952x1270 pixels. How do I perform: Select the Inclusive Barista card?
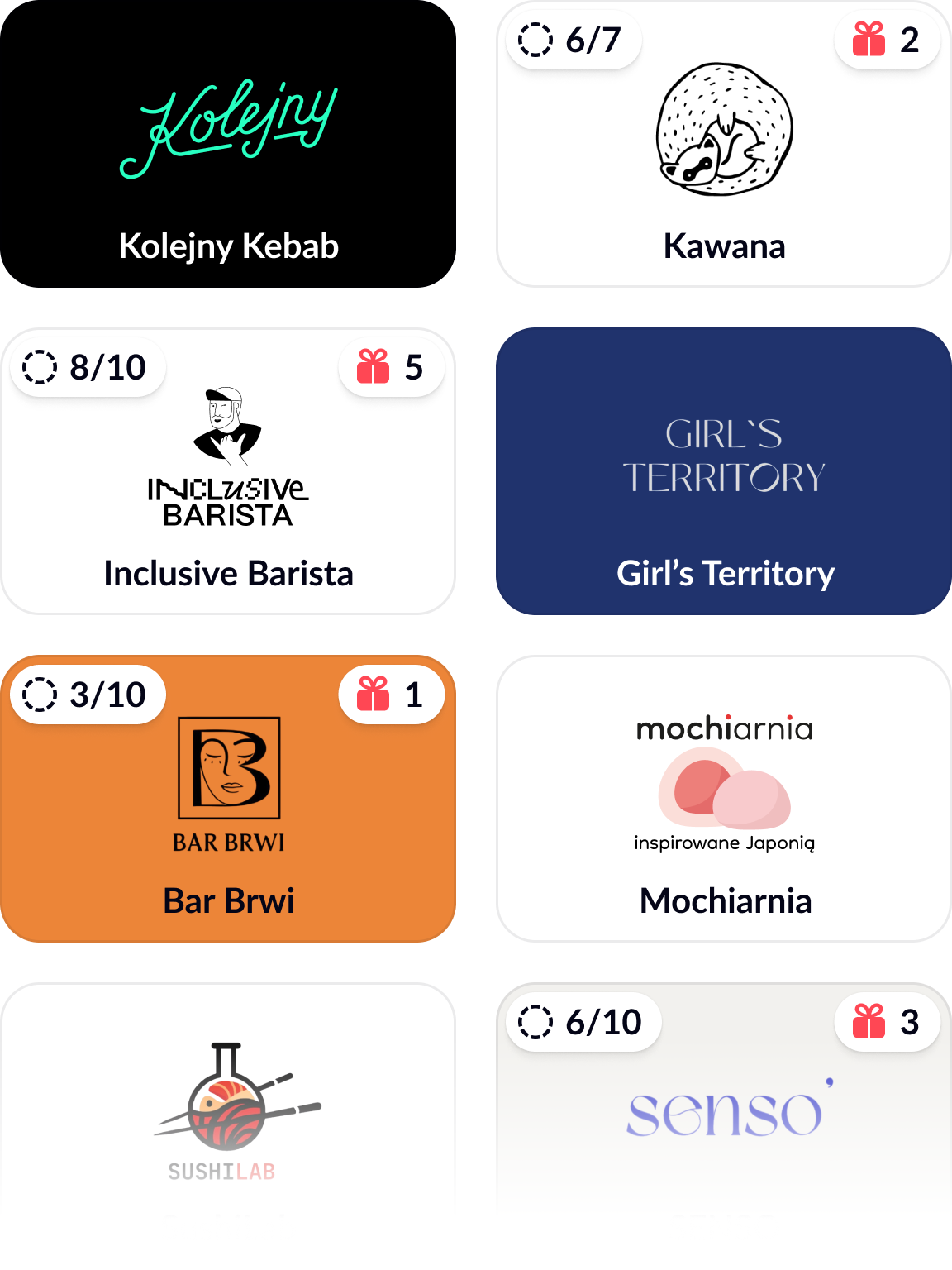click(x=228, y=488)
